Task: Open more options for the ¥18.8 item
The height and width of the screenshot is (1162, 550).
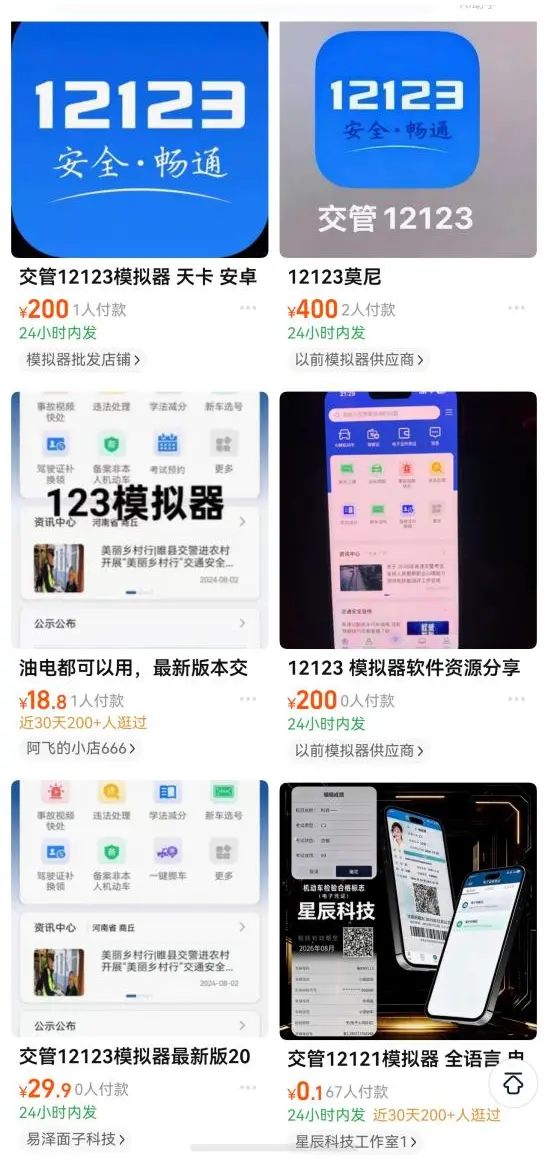Action: tap(248, 699)
